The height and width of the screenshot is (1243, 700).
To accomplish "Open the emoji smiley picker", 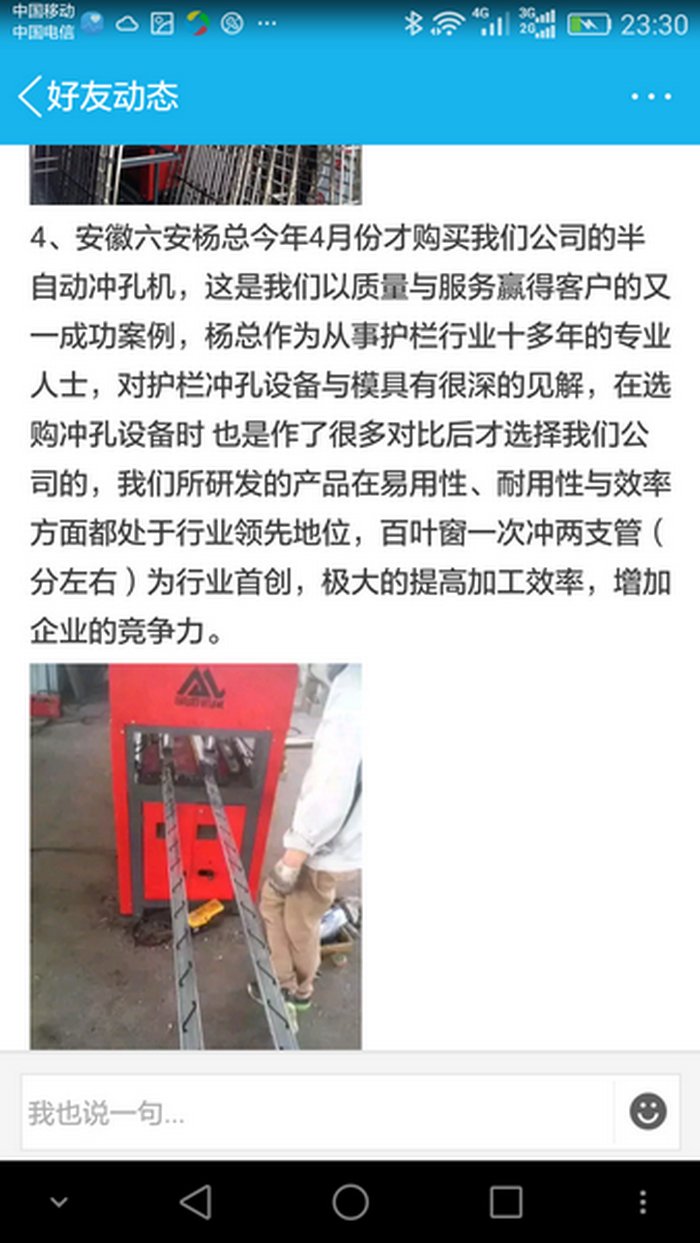I will tap(648, 1112).
